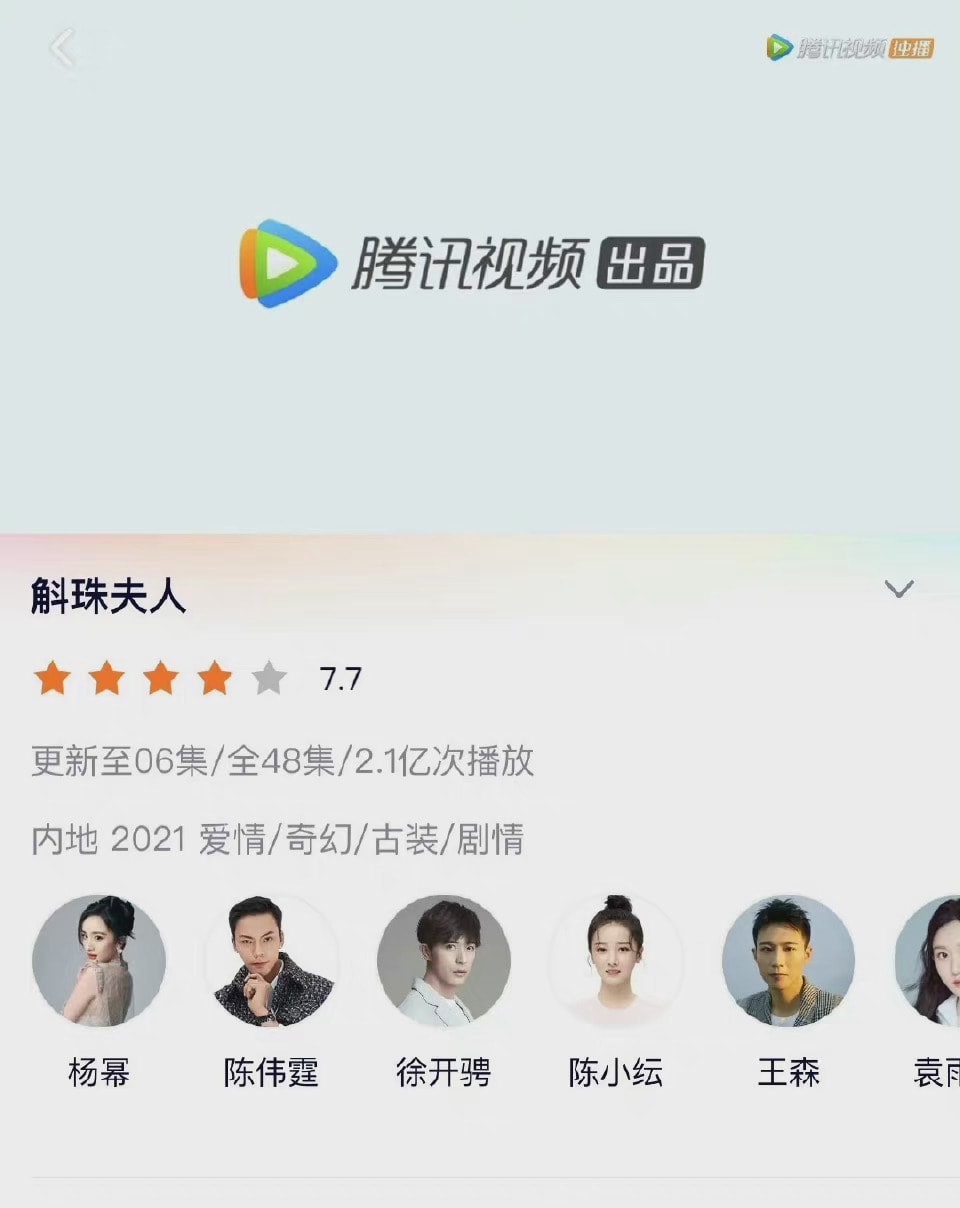
Task: Open 徐开骋's profile
Action: click(x=444, y=961)
